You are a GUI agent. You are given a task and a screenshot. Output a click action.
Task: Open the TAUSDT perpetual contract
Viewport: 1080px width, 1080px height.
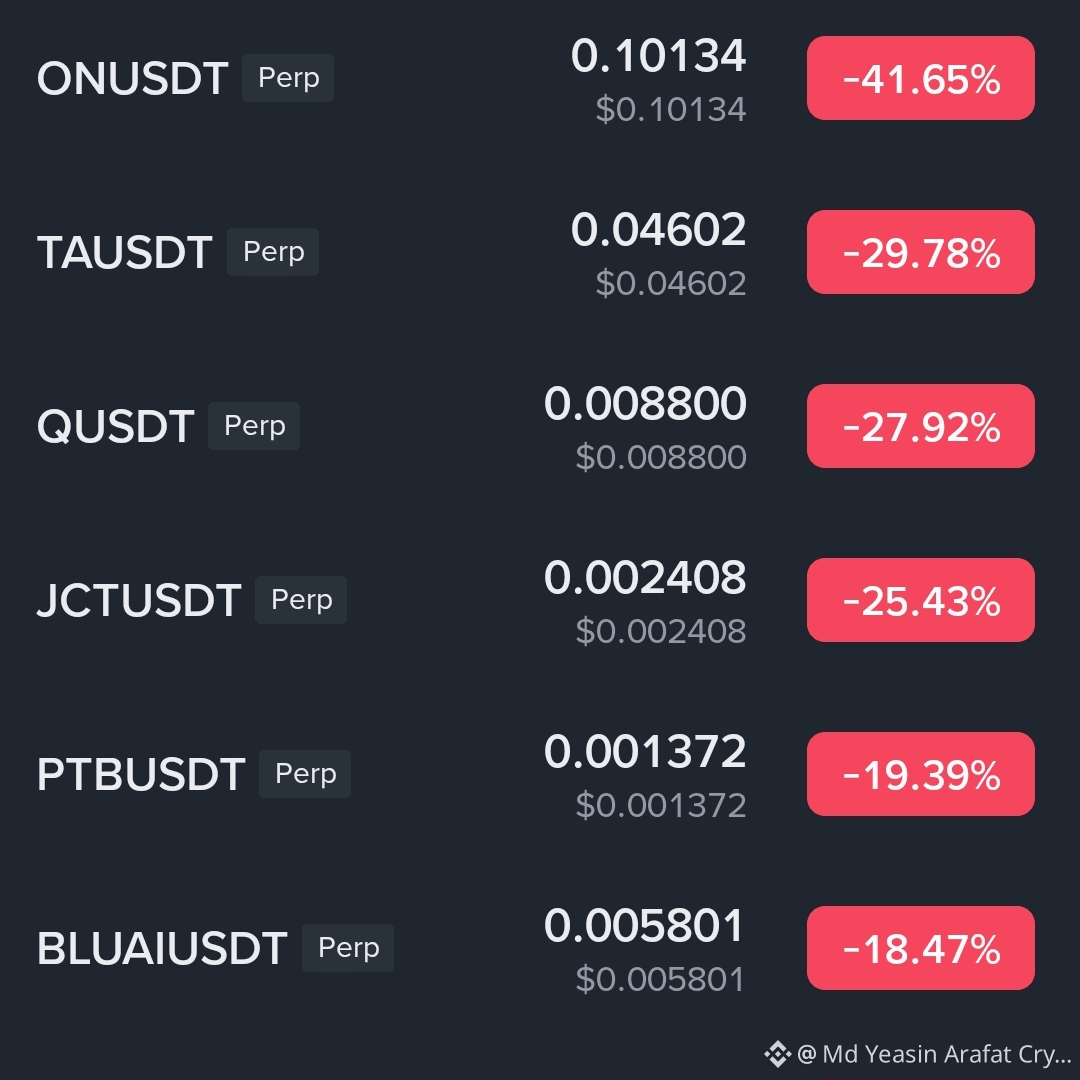coord(540,252)
